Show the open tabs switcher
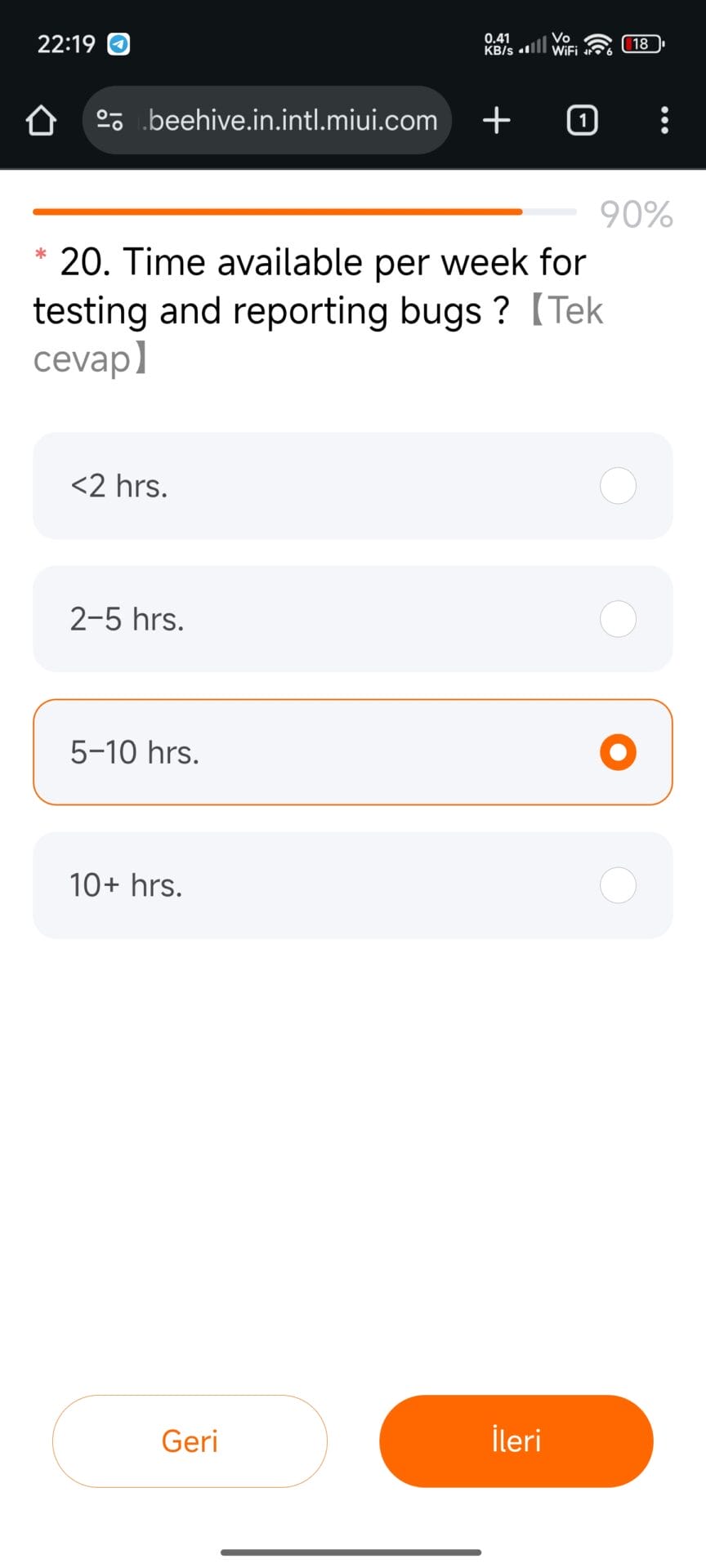Screen dimensions: 706x1568 [582, 121]
